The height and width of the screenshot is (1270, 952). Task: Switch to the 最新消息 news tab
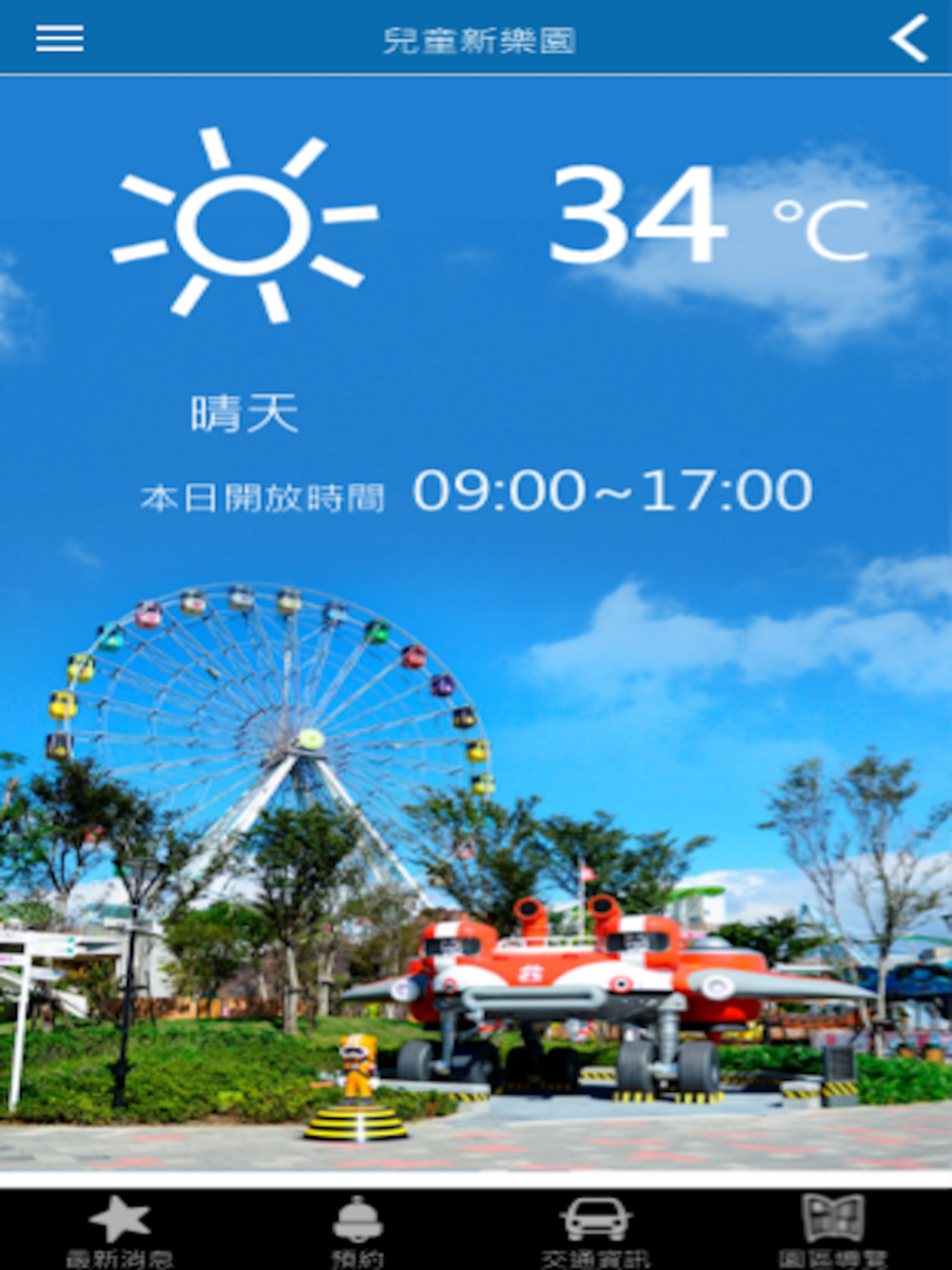119,1230
